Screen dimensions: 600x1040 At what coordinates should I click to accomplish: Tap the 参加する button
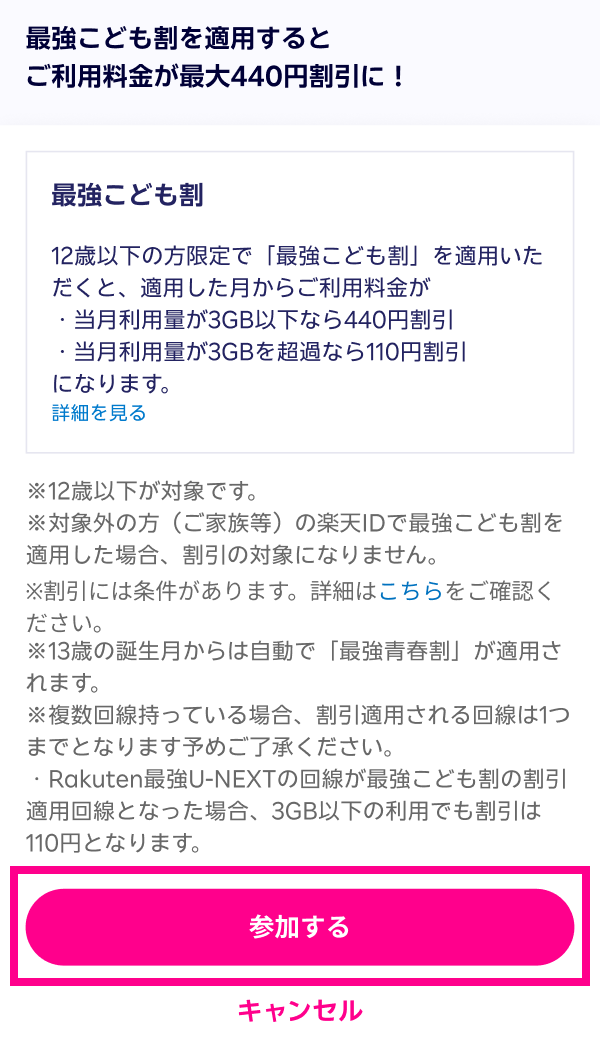click(x=300, y=927)
